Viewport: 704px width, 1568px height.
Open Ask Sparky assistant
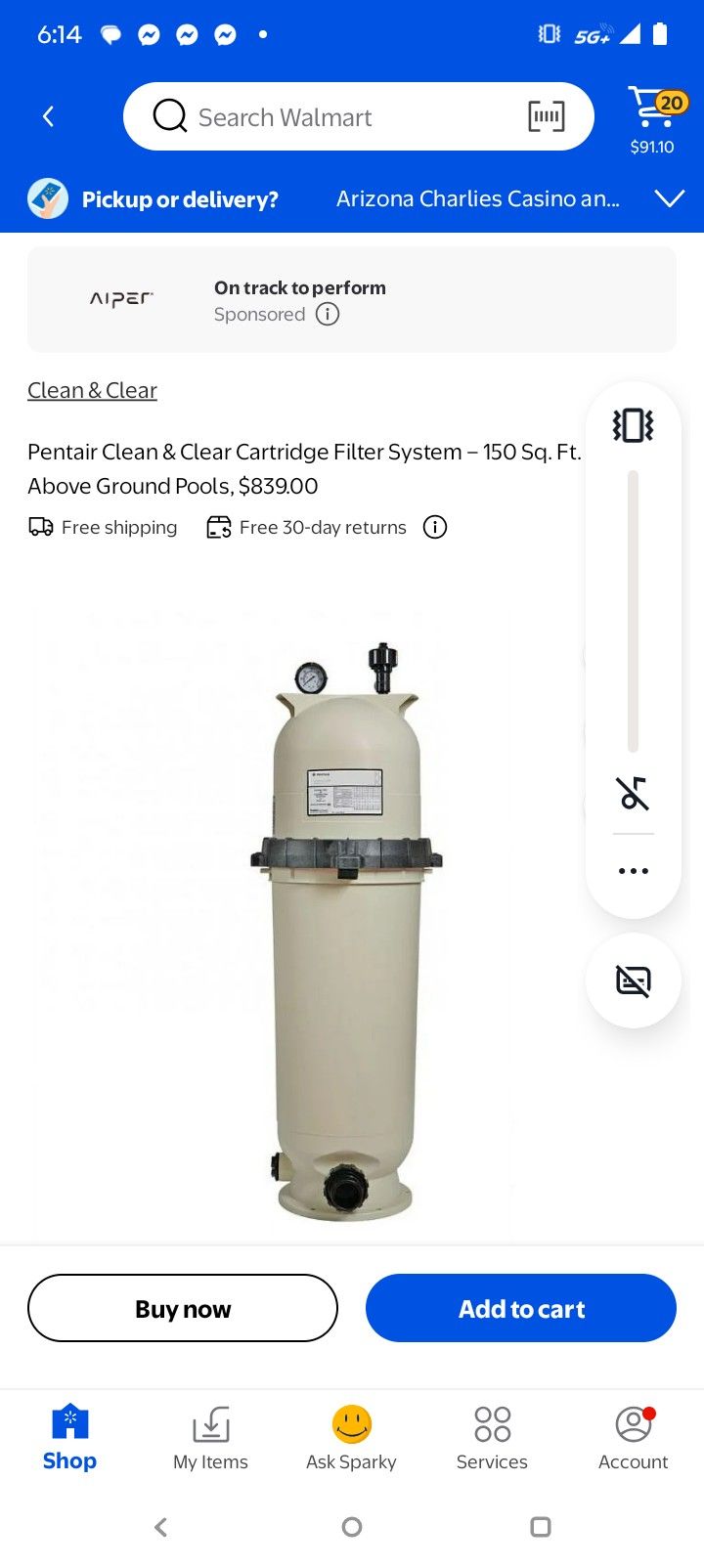(x=351, y=1438)
